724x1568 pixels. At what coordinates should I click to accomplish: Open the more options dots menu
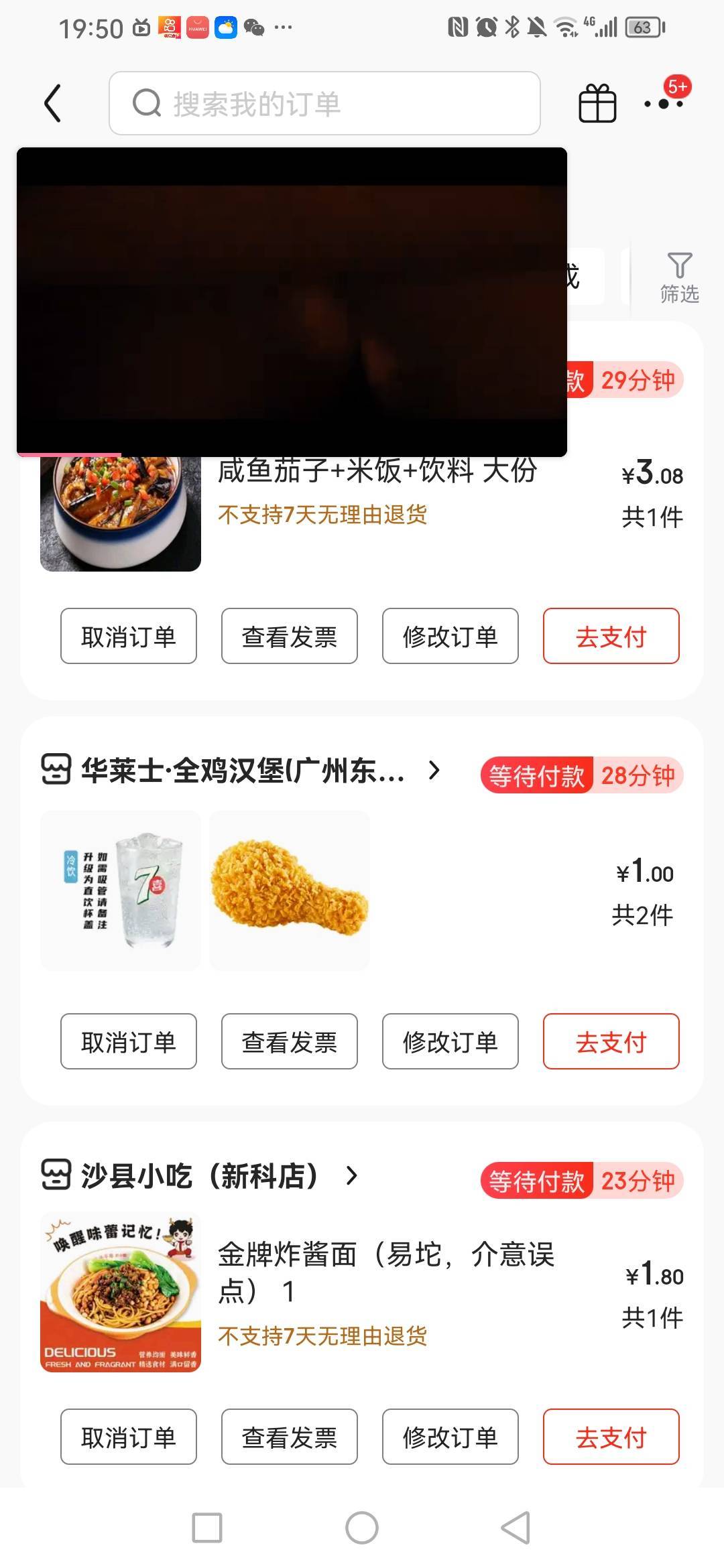(x=664, y=103)
